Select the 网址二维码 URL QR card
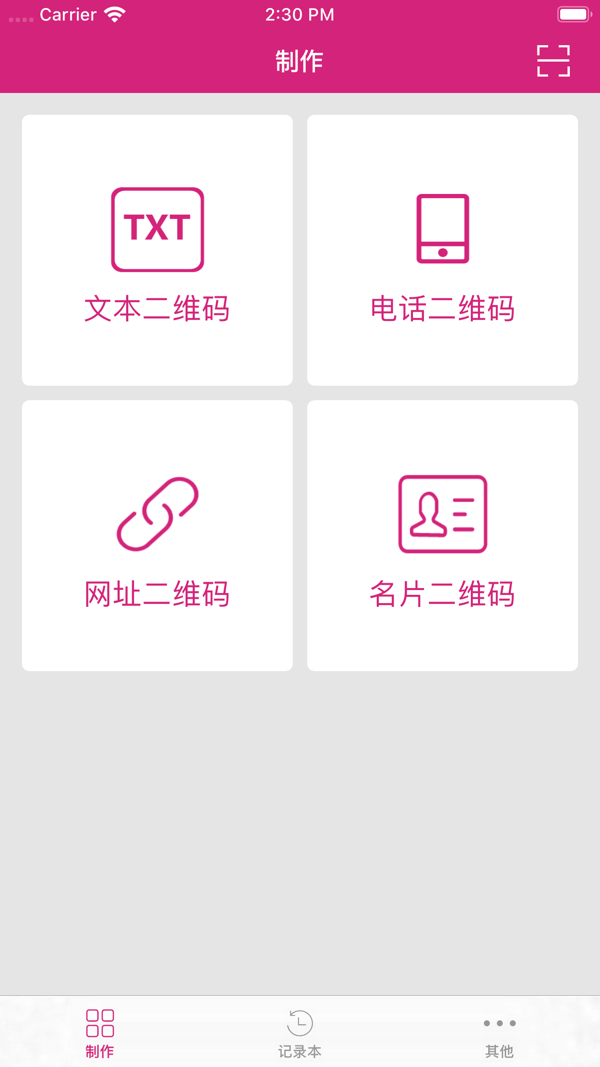 (157, 536)
